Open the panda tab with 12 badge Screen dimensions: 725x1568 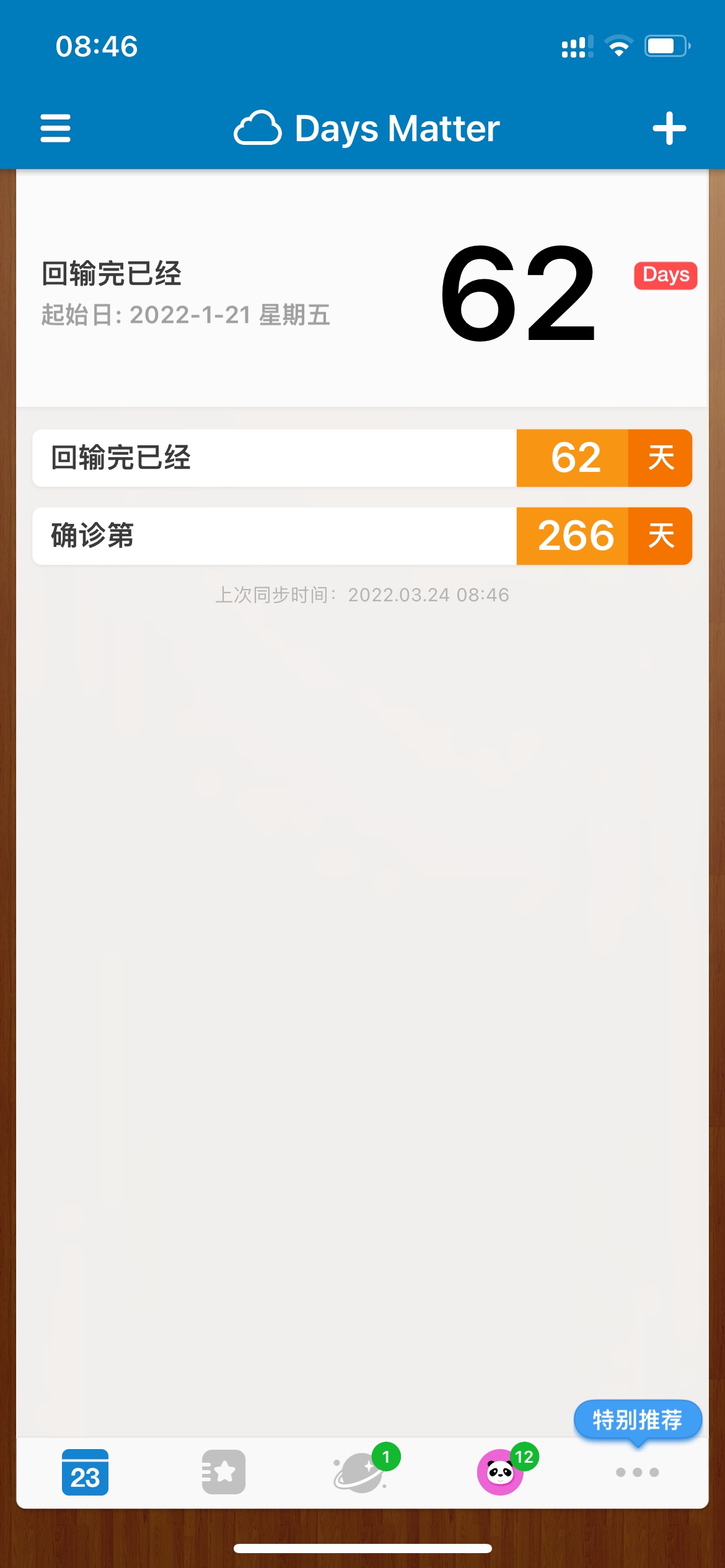[501, 1472]
